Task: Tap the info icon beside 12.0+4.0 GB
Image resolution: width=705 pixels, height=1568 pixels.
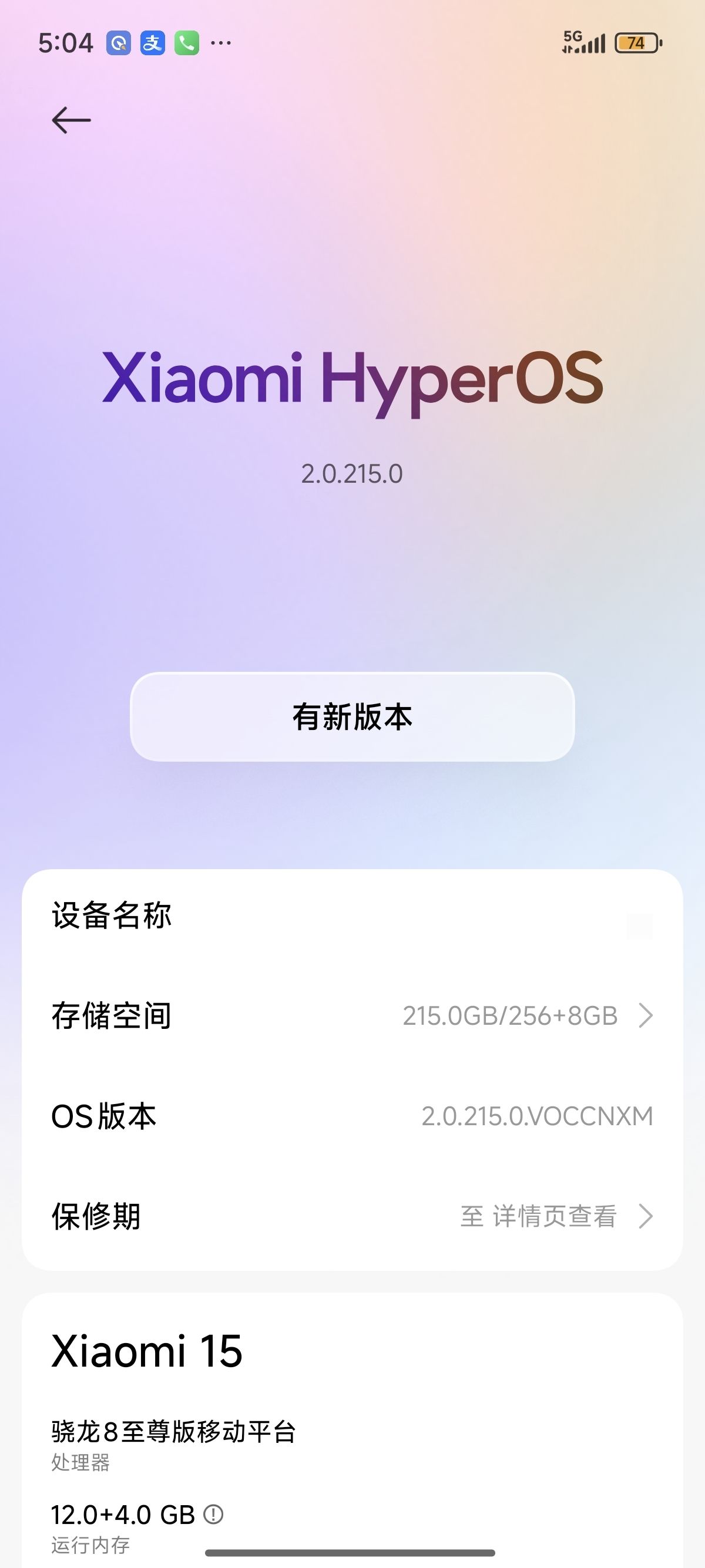Action: (214, 1514)
